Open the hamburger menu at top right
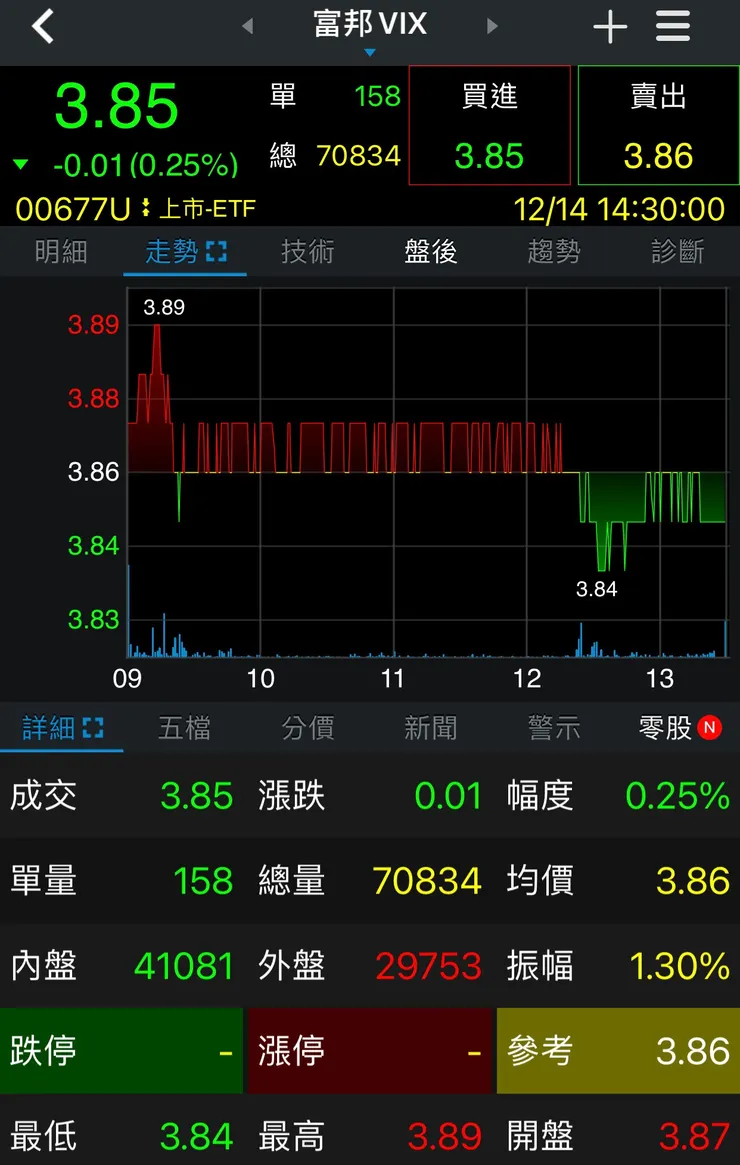 (x=672, y=26)
